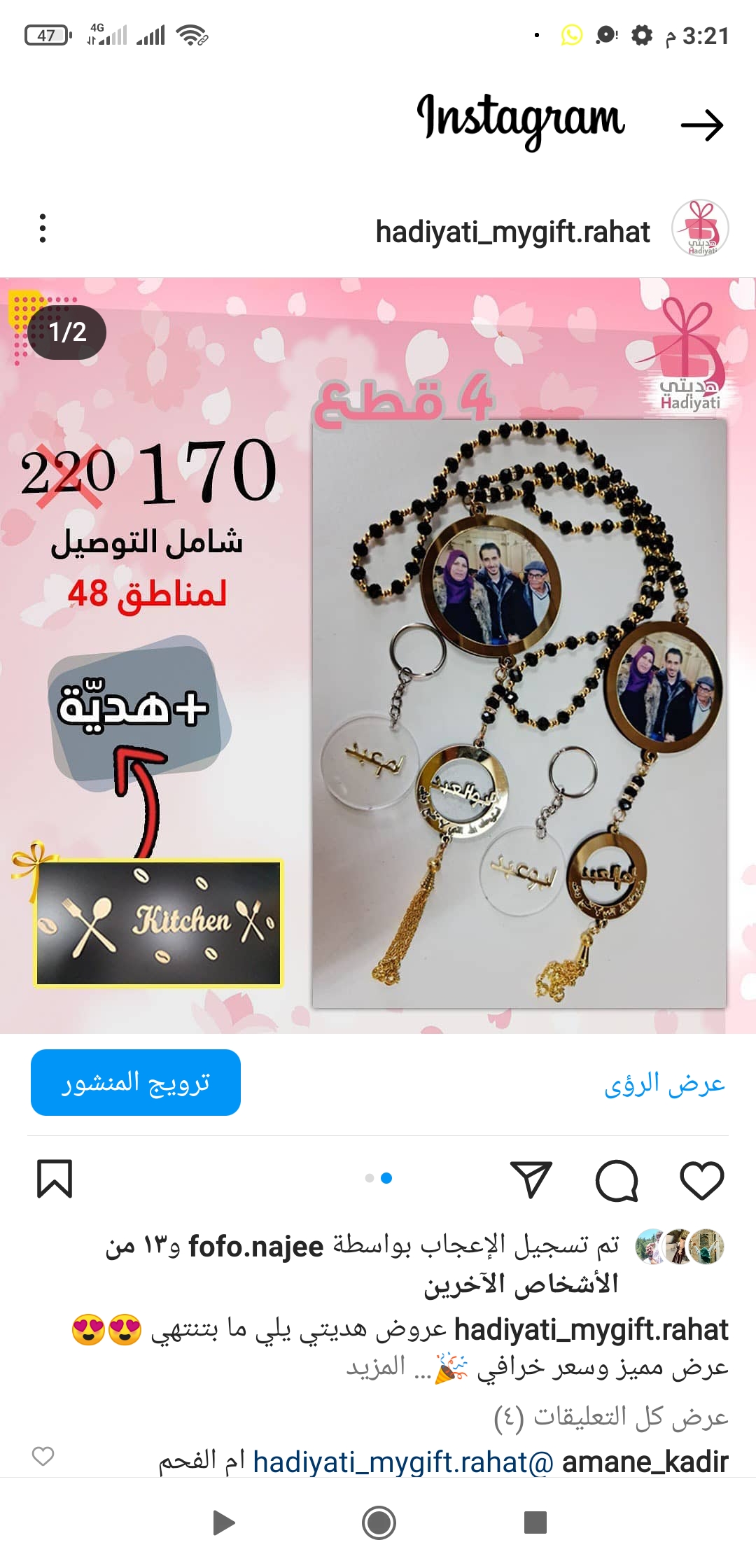Save the post with bookmark icon
This screenshot has height=1568, width=756.
coord(55,1179)
